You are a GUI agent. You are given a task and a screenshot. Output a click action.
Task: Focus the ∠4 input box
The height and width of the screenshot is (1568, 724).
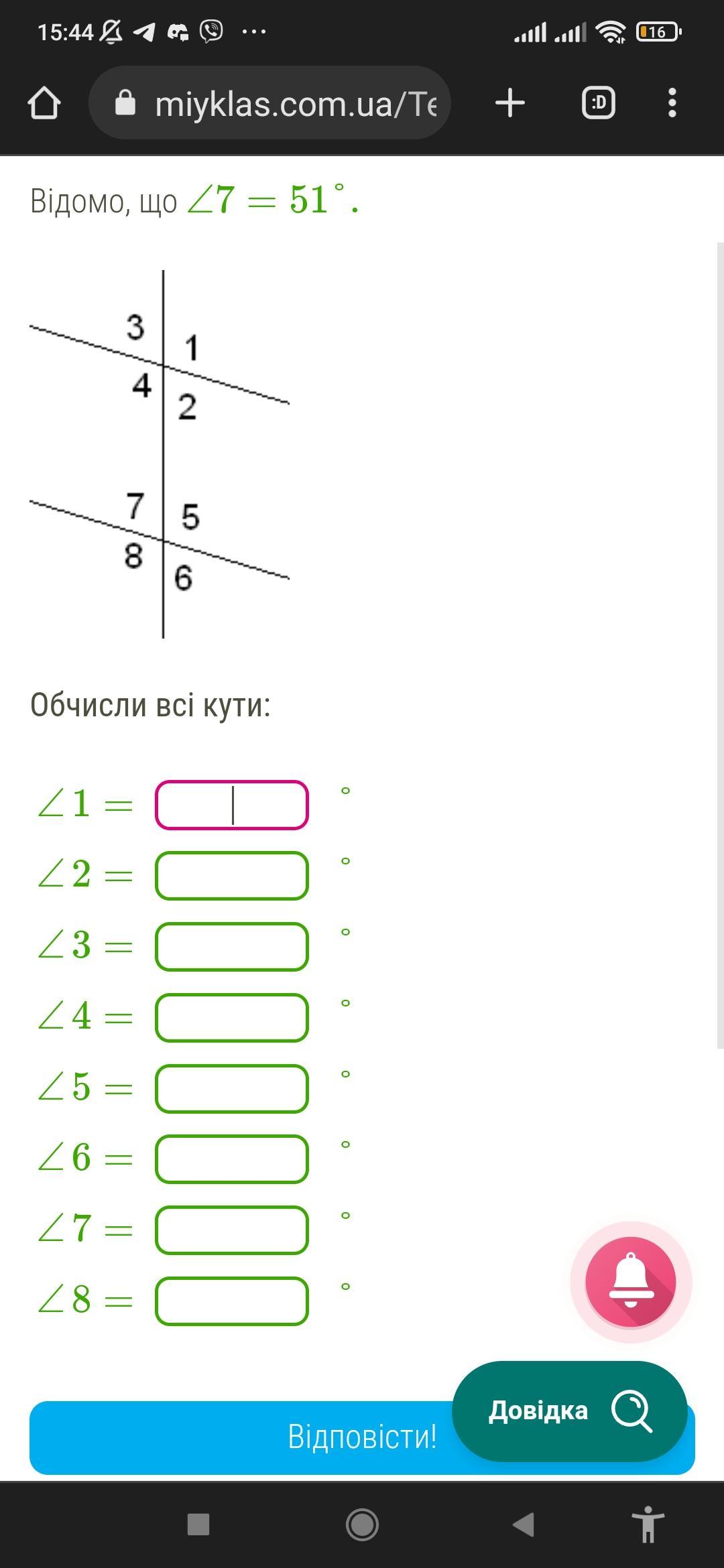tap(232, 1018)
